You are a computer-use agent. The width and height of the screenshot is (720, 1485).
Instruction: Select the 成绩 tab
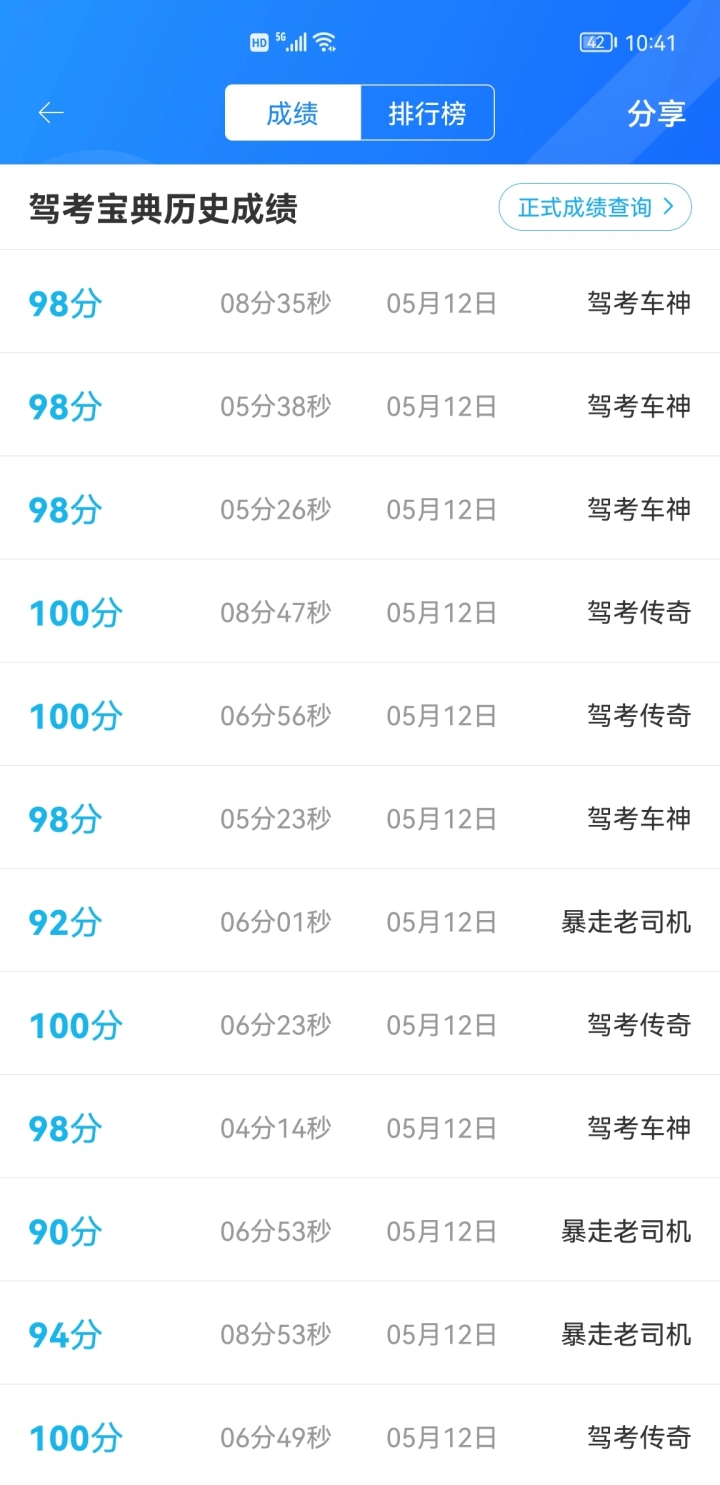pos(293,113)
